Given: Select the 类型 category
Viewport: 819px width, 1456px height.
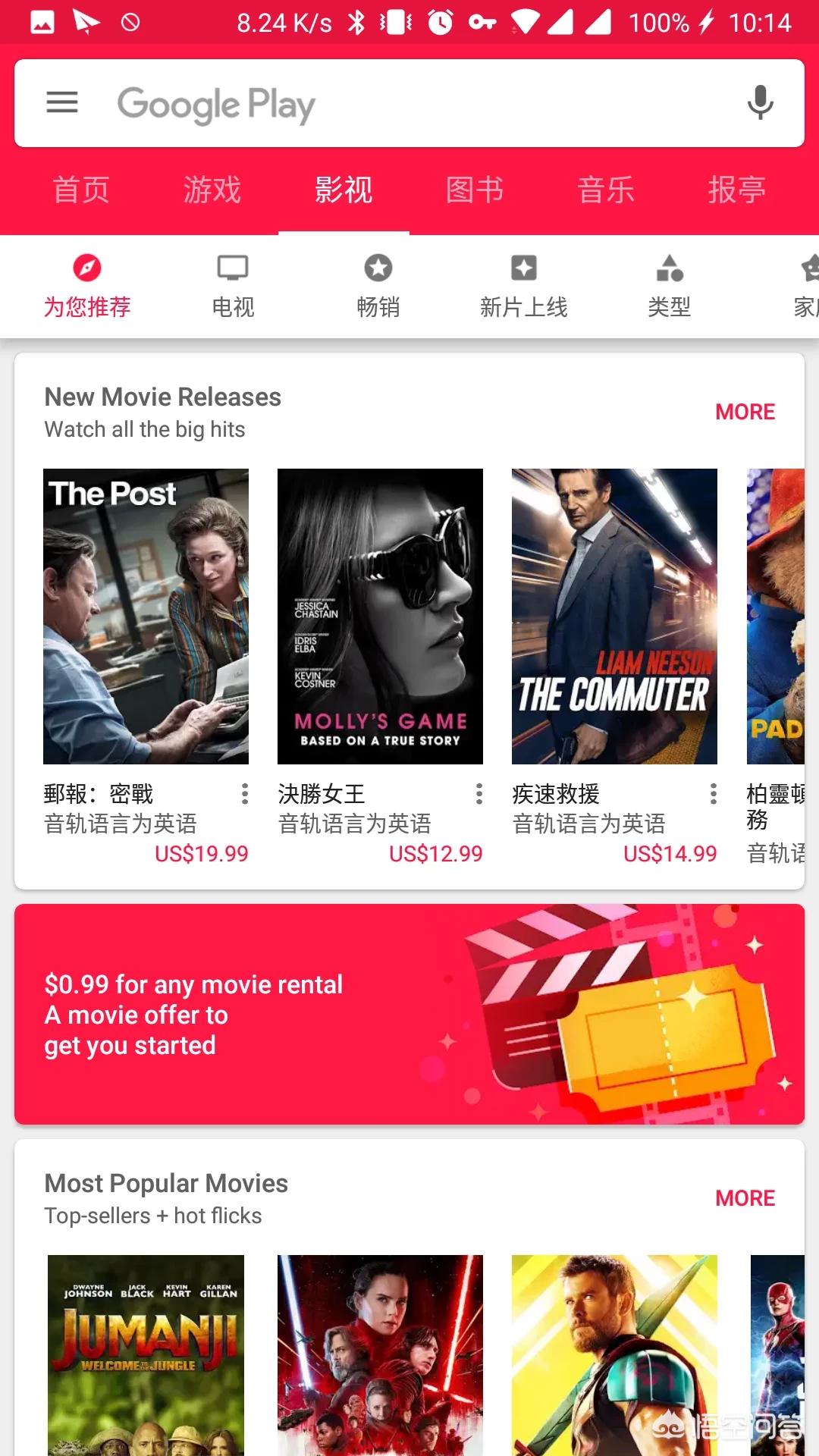Looking at the screenshot, I should [670, 287].
